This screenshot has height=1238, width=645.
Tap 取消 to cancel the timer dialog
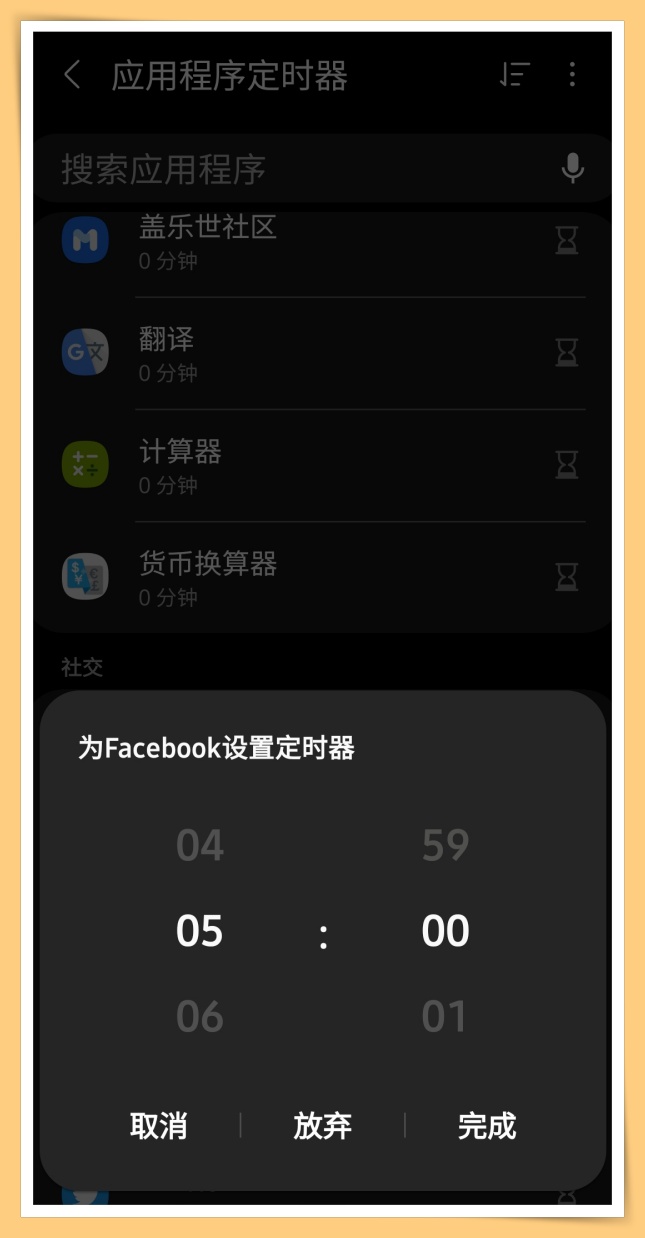tap(158, 1126)
